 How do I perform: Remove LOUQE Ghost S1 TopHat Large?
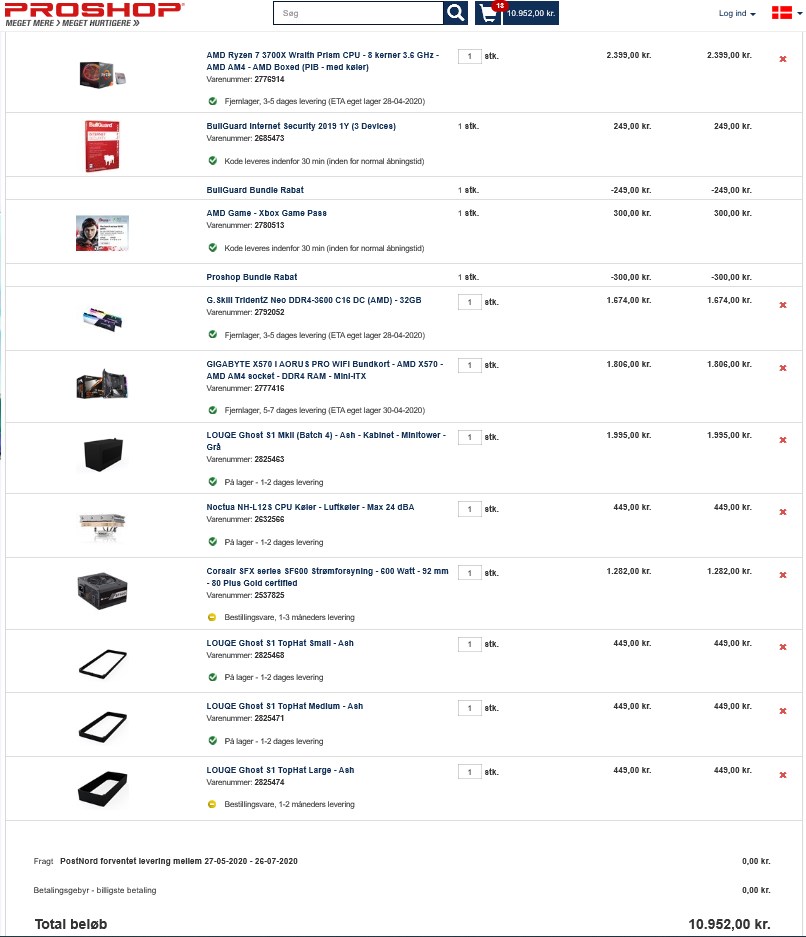783,774
